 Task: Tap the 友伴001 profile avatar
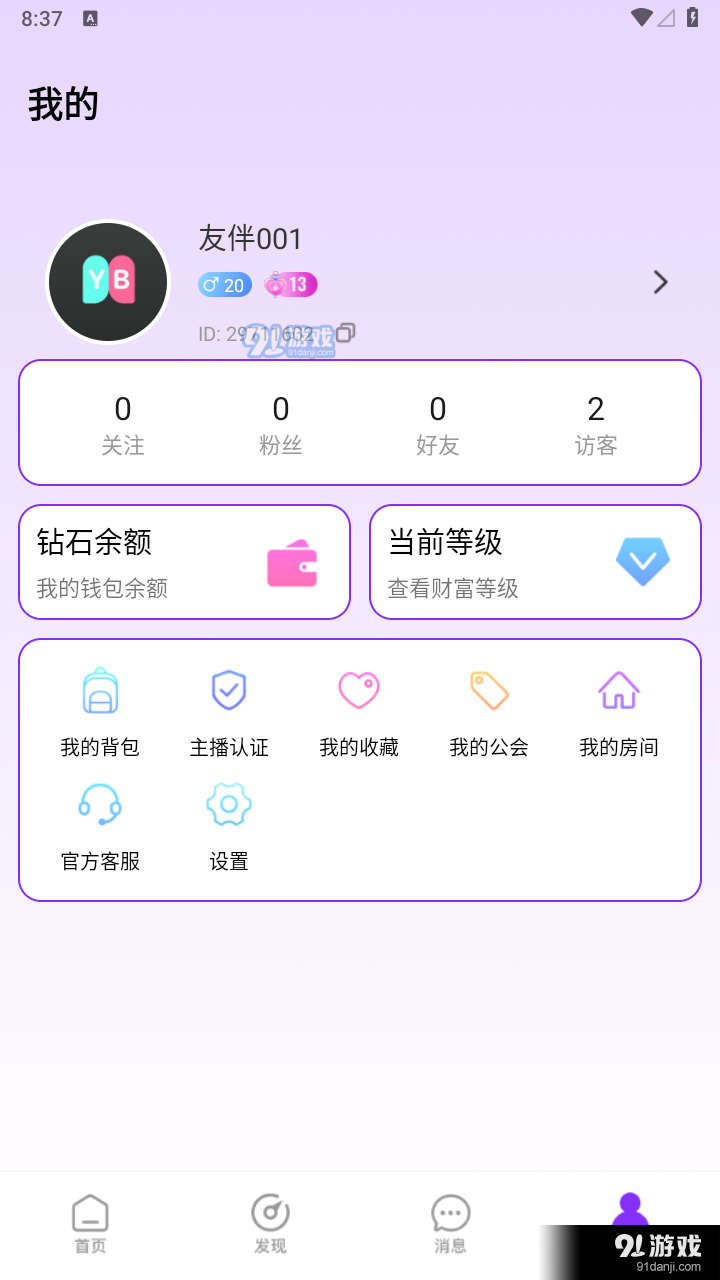pyautogui.click(x=108, y=281)
